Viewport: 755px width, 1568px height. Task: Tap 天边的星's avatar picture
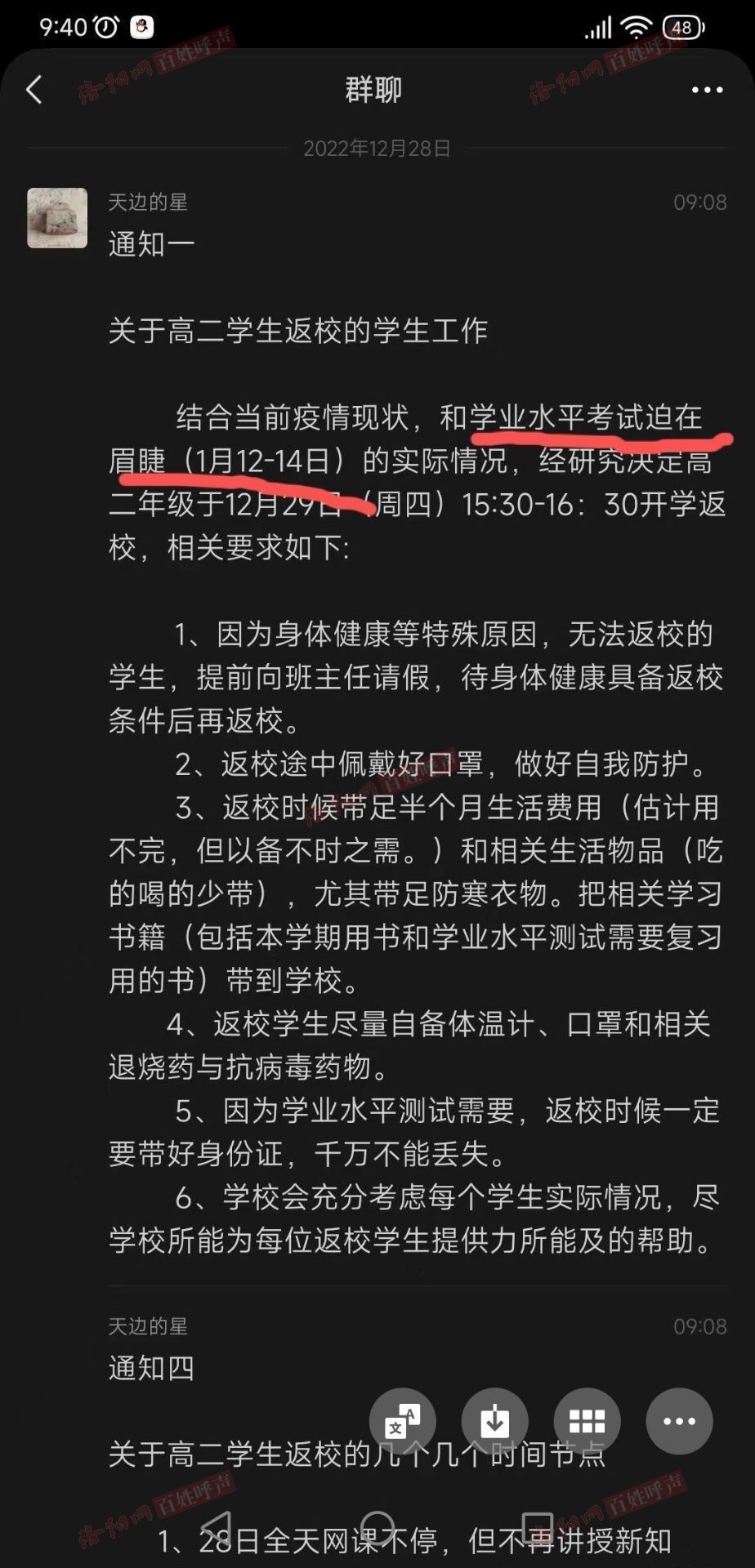57,218
